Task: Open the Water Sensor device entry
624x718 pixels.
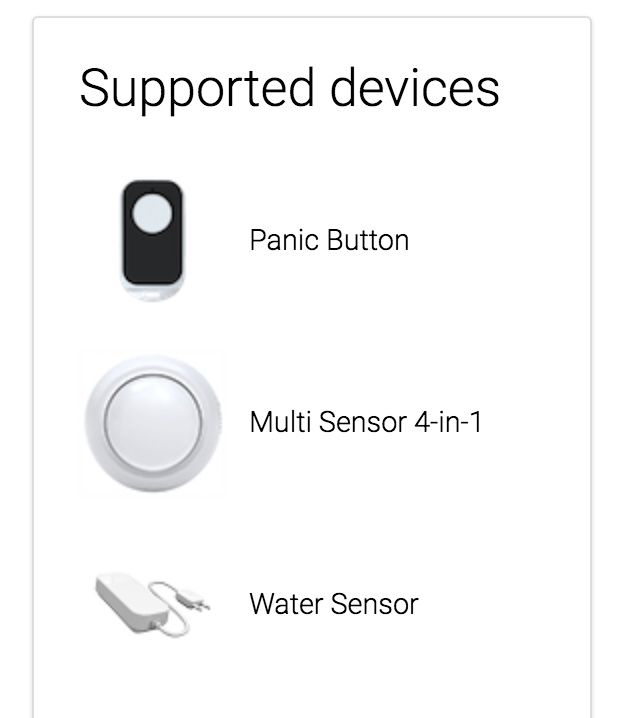Action: [x=333, y=604]
